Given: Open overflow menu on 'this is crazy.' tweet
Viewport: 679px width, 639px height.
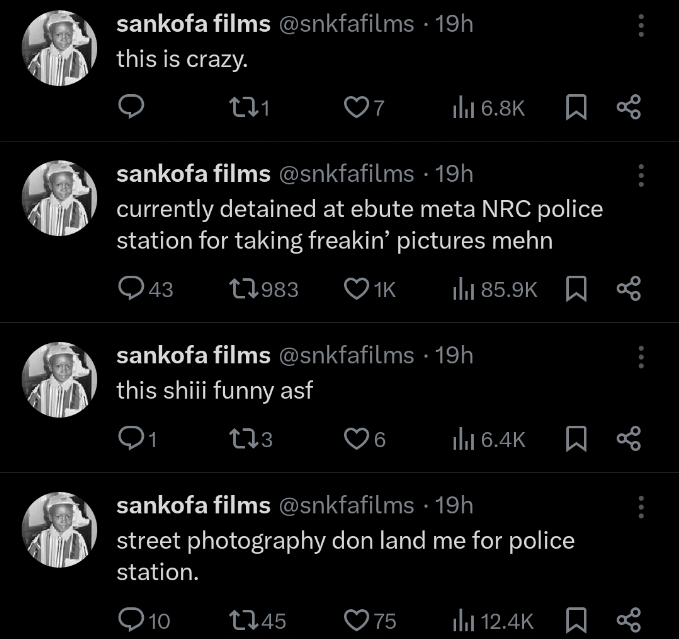Looking at the screenshot, I should tap(641, 26).
